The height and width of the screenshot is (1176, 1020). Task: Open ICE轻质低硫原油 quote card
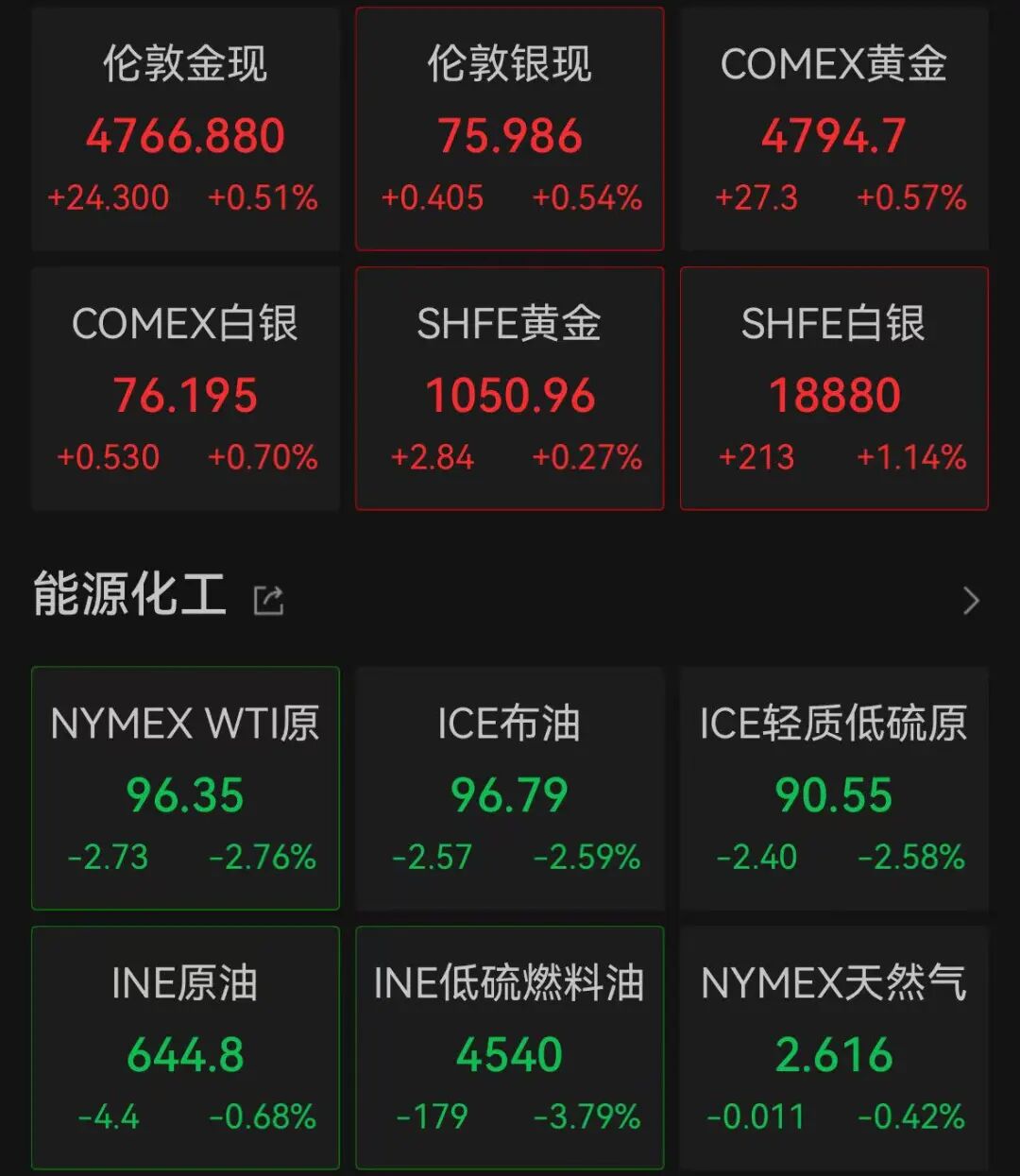tap(834, 788)
